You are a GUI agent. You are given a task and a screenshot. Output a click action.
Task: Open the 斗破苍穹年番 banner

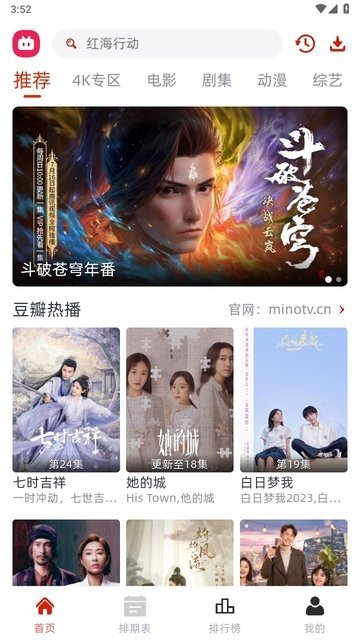click(180, 196)
